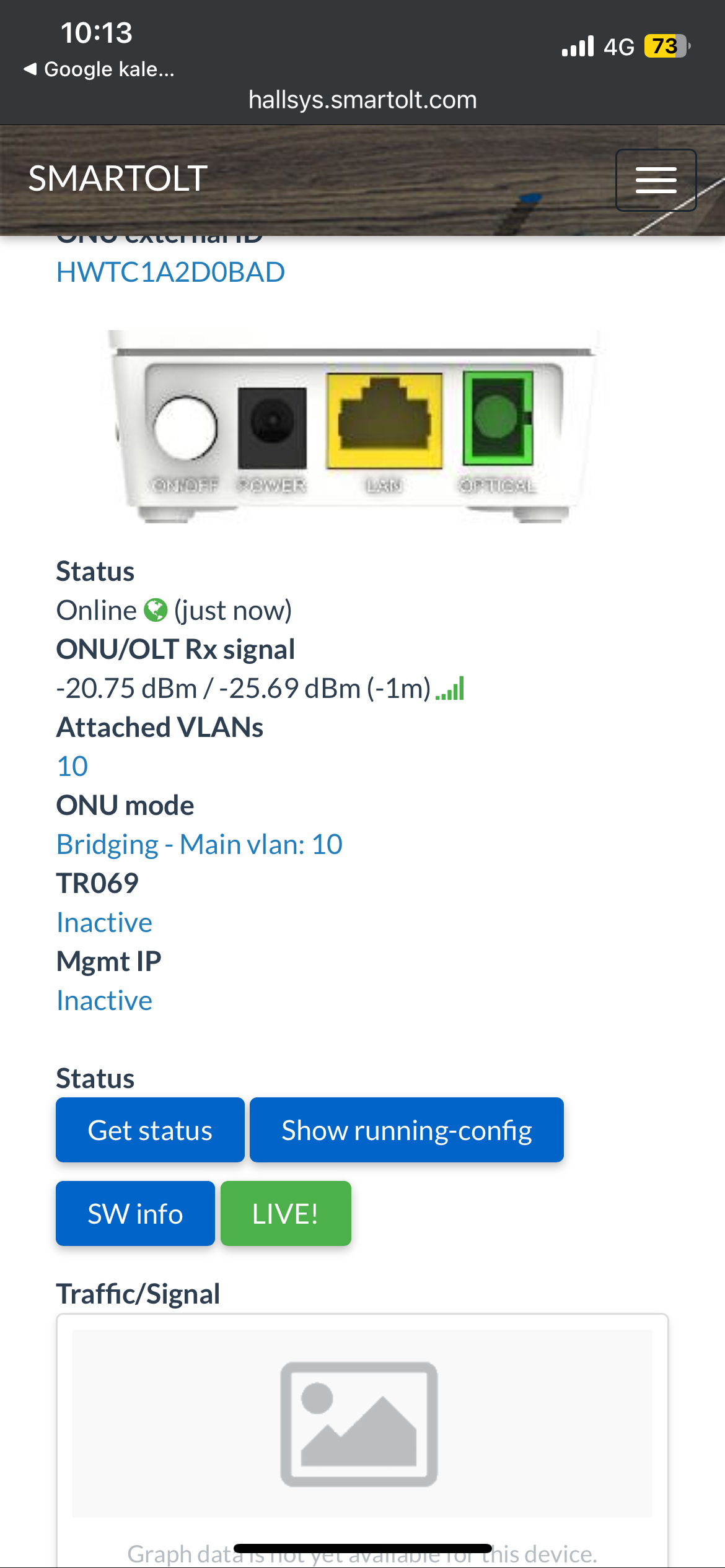
Task: Configure TR069 Inactive link
Action: pos(104,923)
